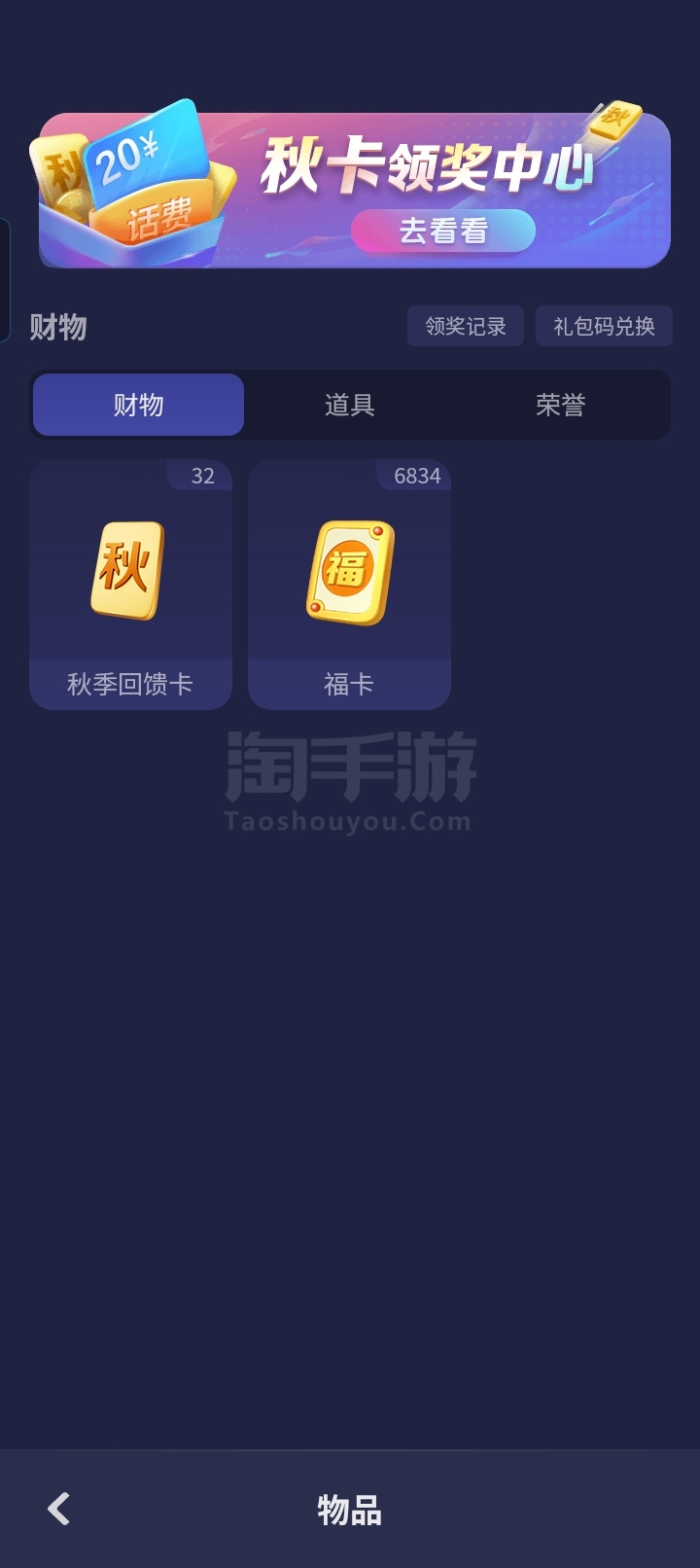Image resolution: width=700 pixels, height=1568 pixels.
Task: Select the 财物 tab
Action: click(x=138, y=405)
